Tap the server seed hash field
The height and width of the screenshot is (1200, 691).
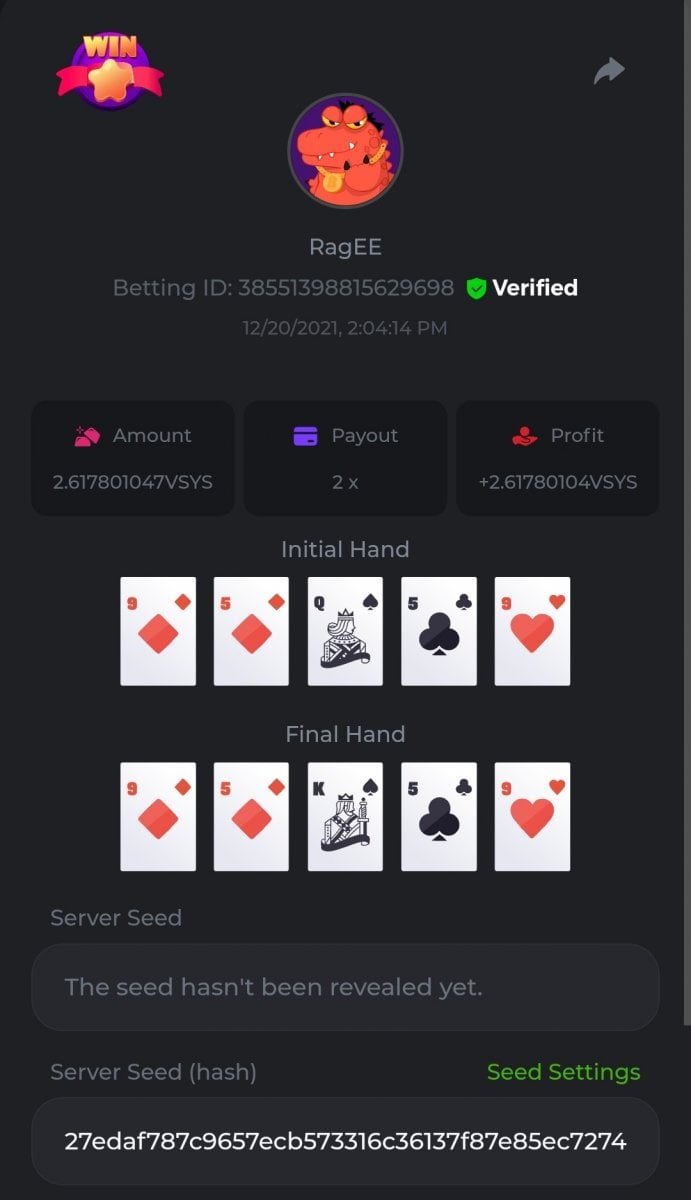click(345, 1141)
